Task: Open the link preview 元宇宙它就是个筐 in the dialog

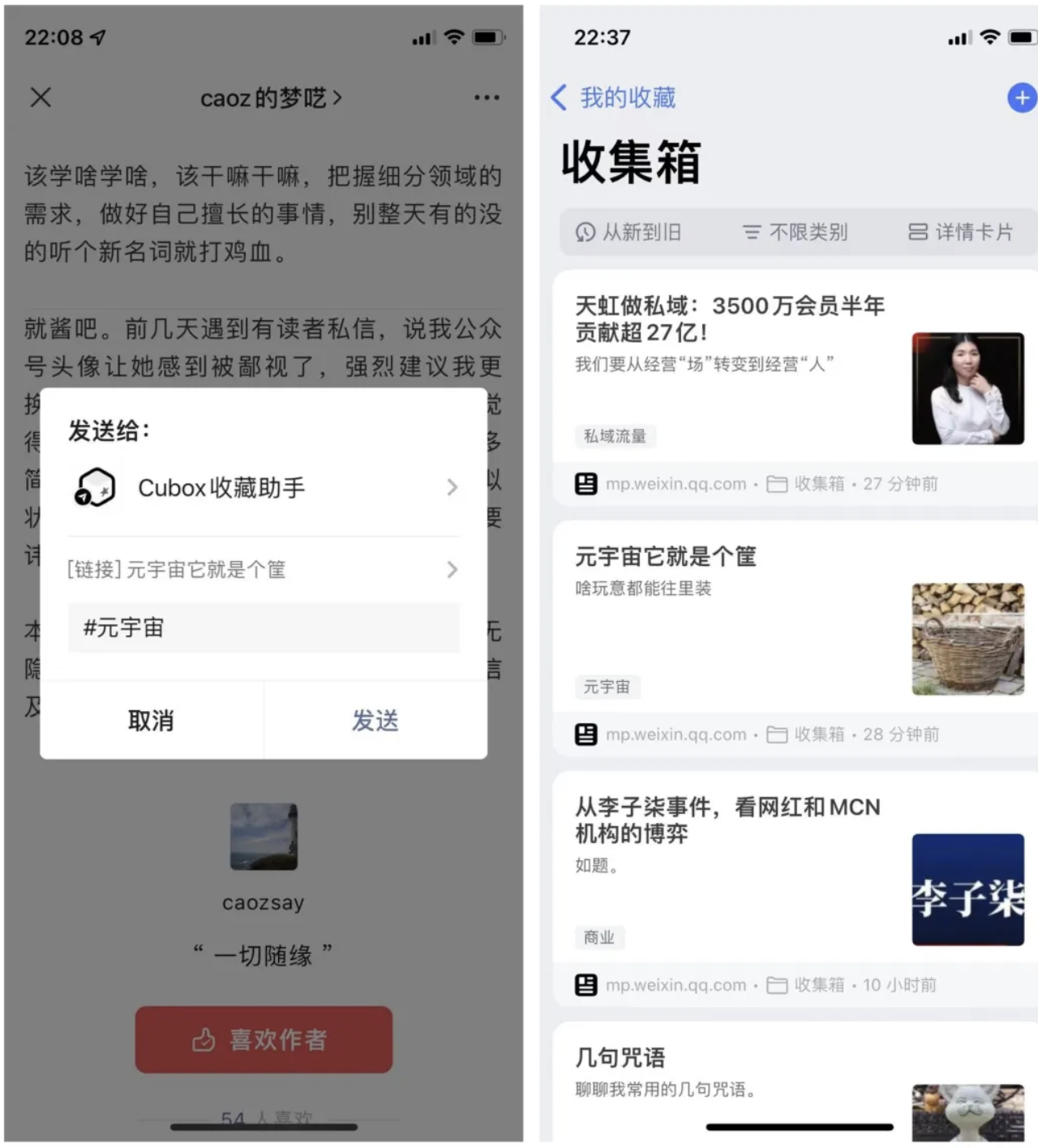Action: pyautogui.click(x=264, y=569)
